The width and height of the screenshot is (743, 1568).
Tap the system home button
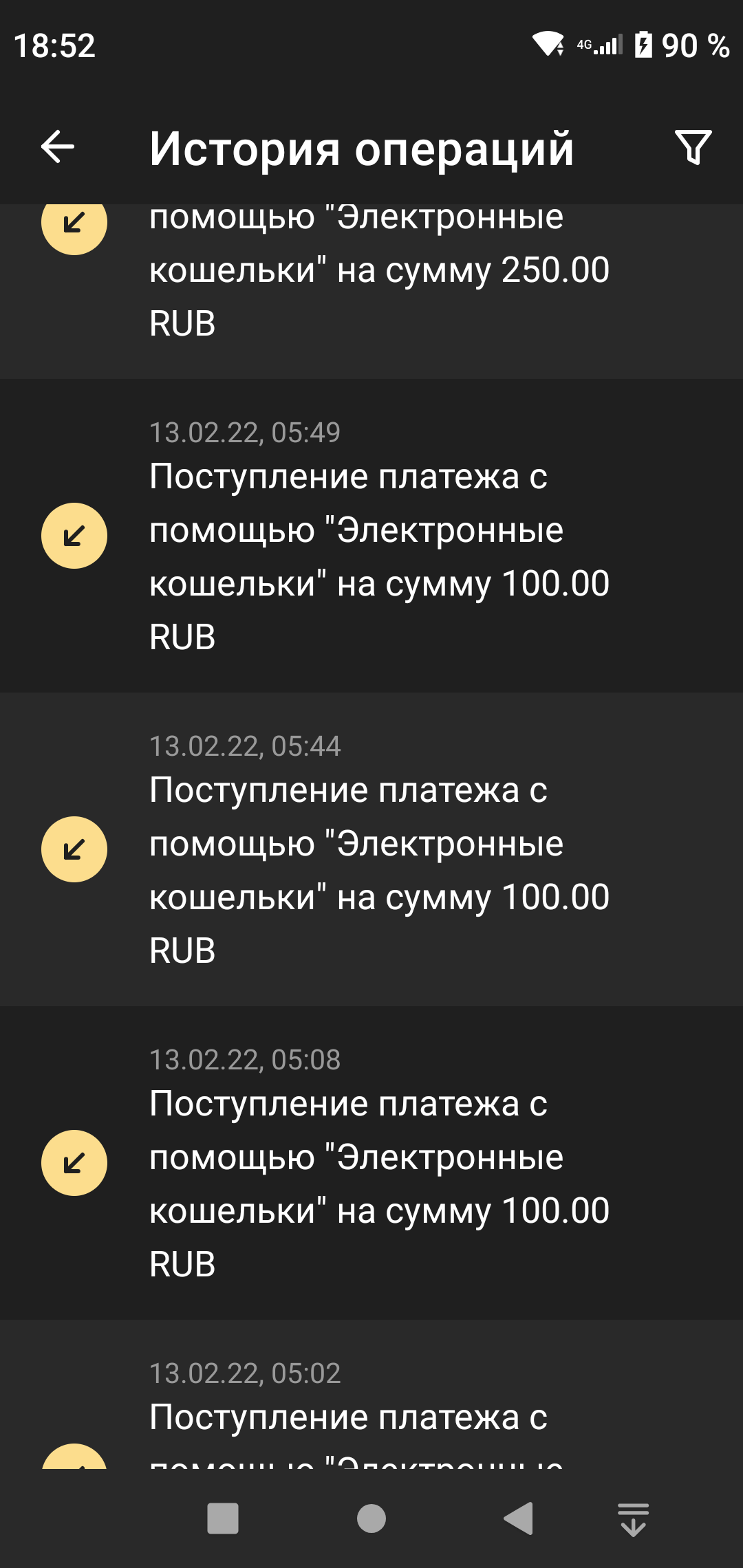click(371, 1518)
